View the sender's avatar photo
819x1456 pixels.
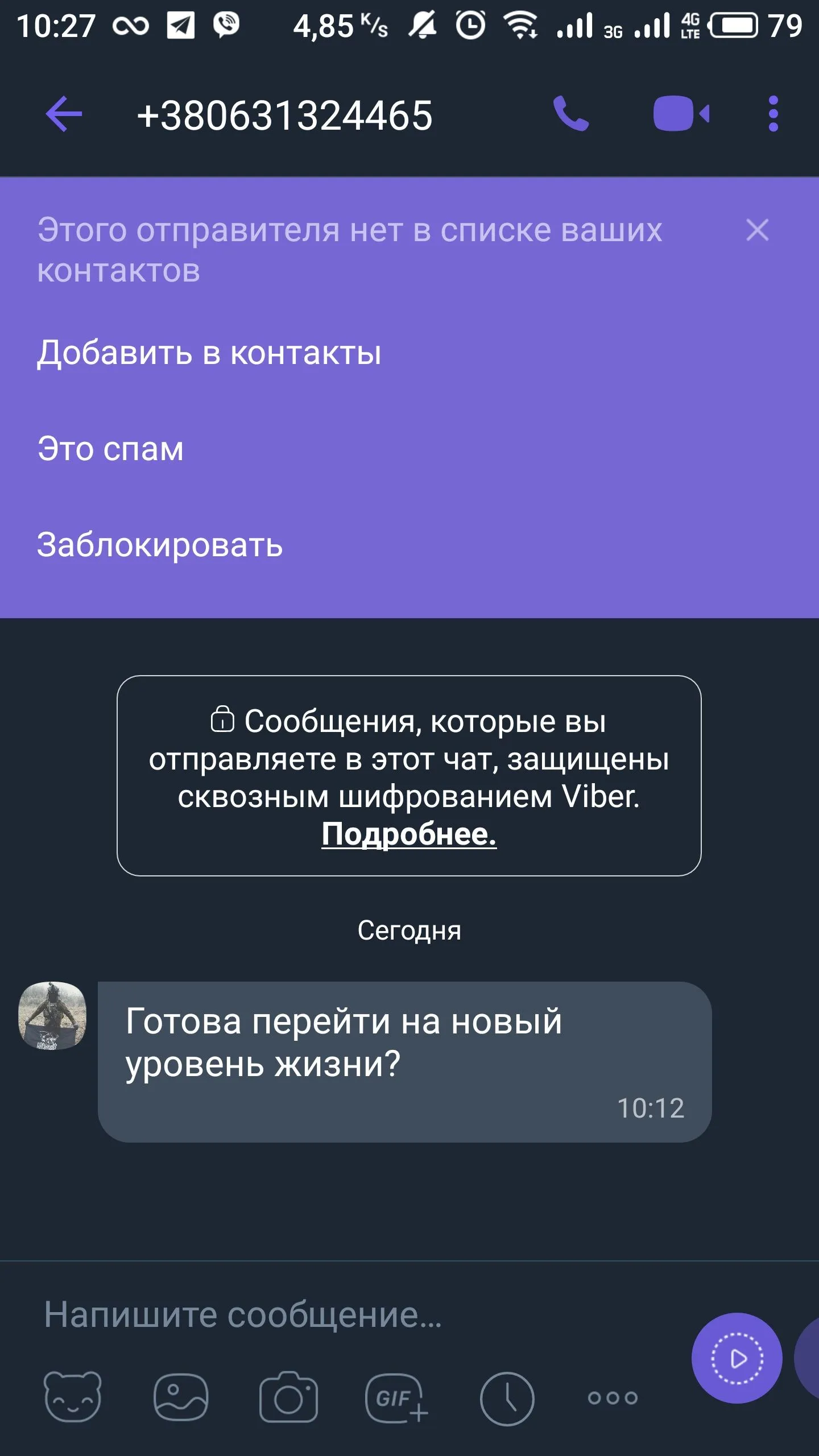(x=52, y=1015)
